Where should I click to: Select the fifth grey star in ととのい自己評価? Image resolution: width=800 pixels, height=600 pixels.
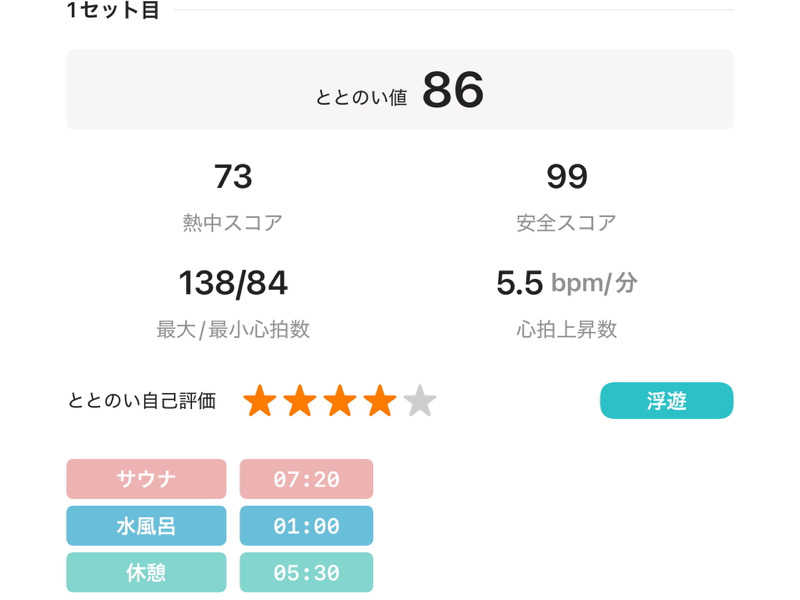[420, 401]
